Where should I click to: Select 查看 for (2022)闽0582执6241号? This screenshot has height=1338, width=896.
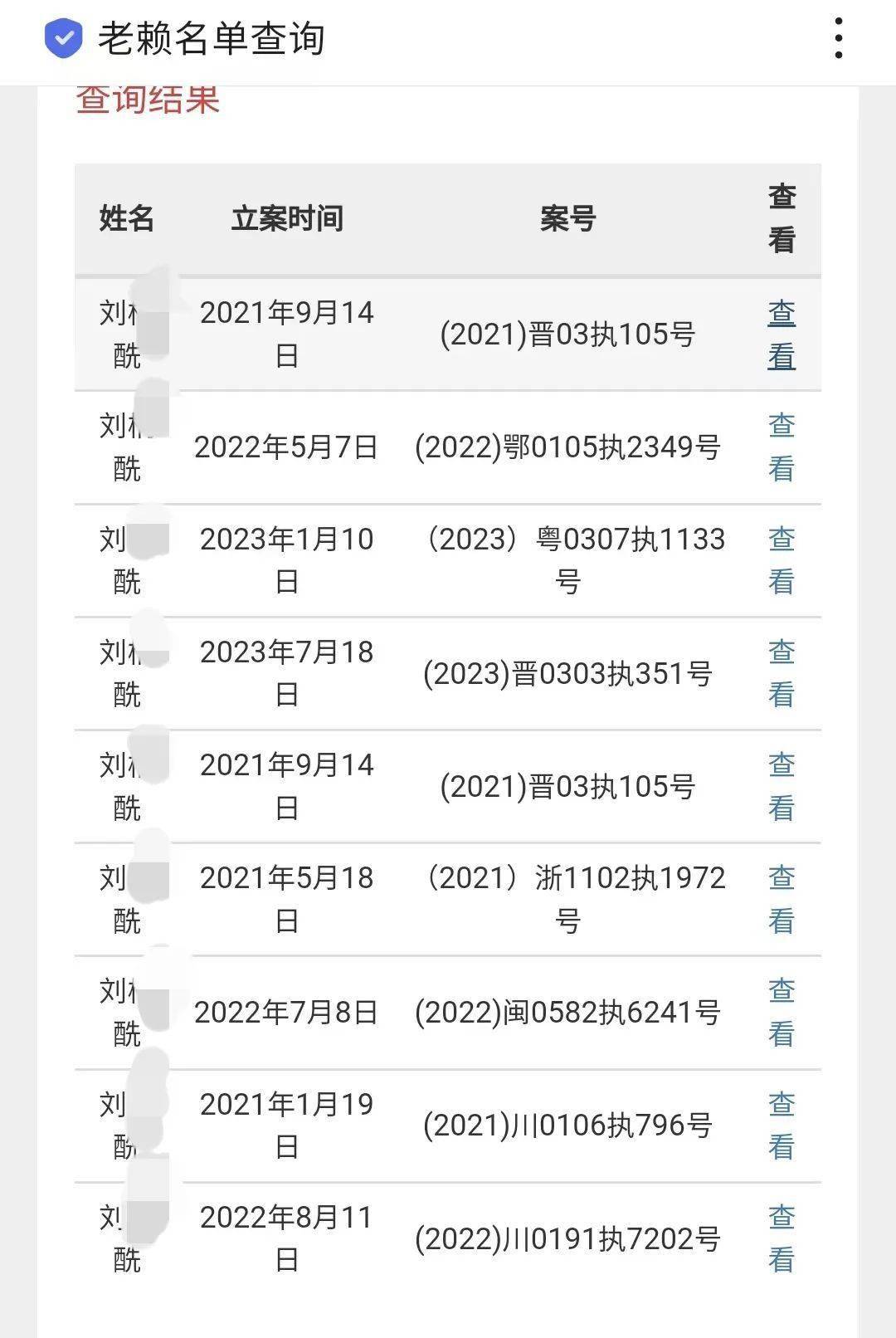point(782,1012)
